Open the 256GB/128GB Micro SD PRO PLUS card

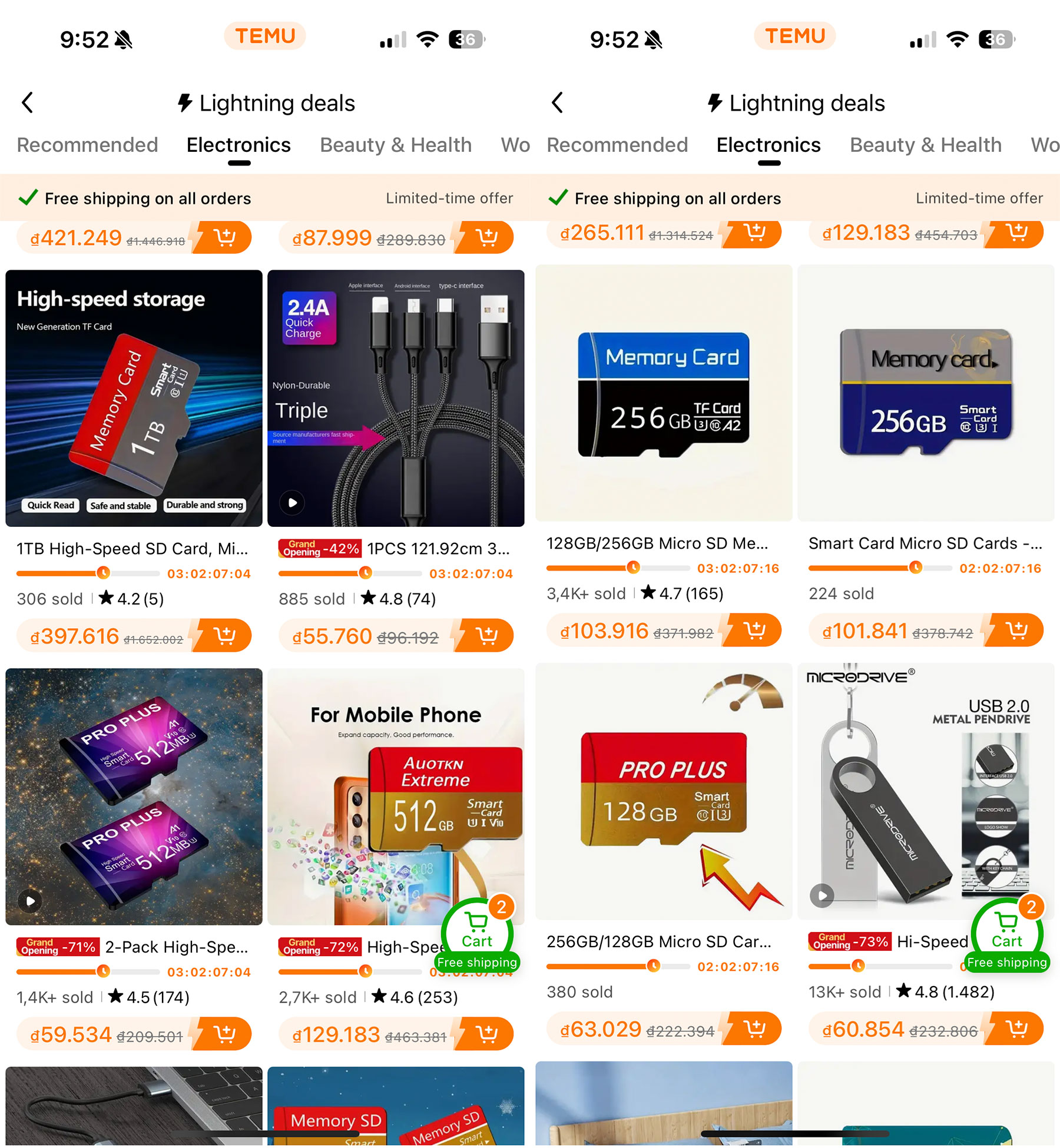click(x=664, y=791)
